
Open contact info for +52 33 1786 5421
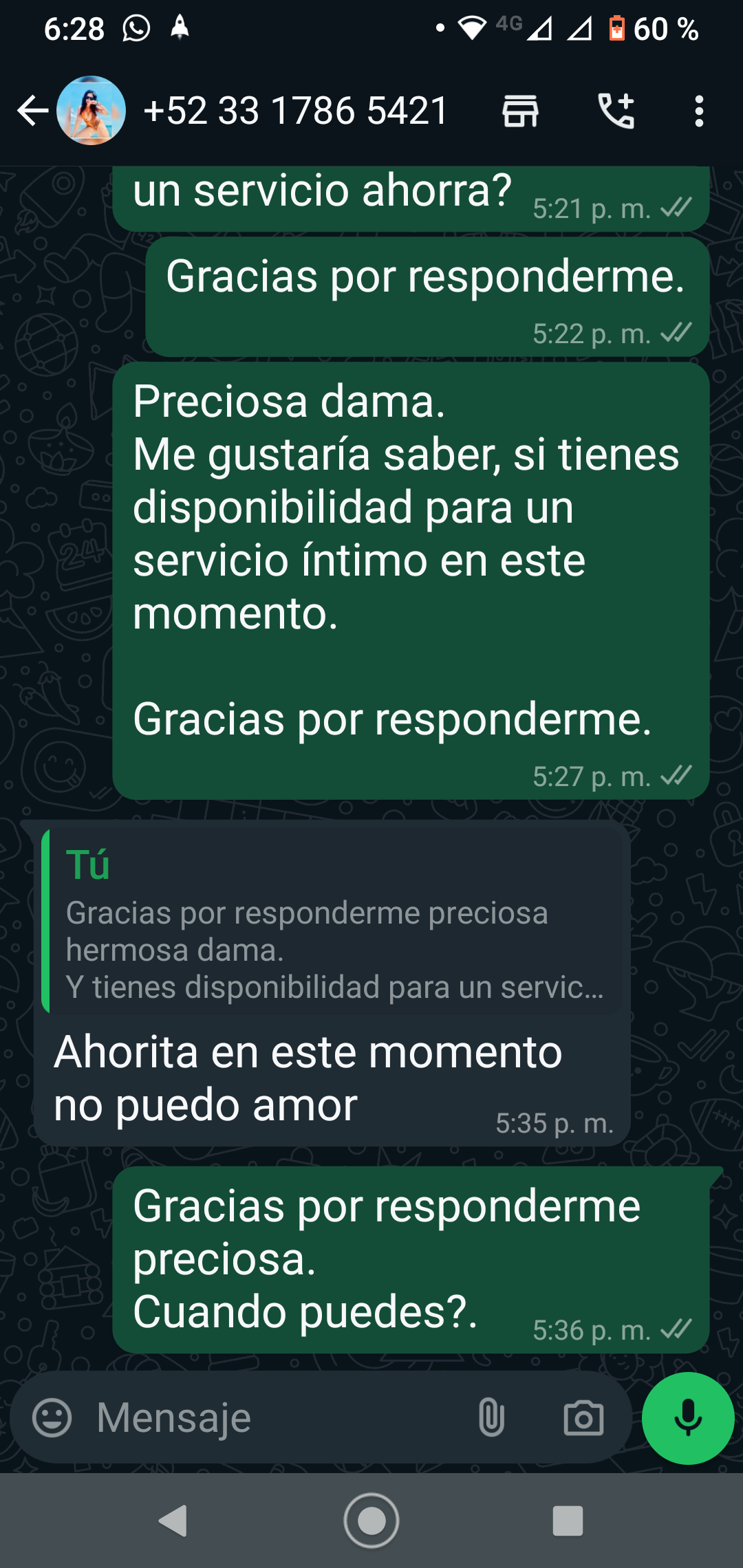[296, 111]
